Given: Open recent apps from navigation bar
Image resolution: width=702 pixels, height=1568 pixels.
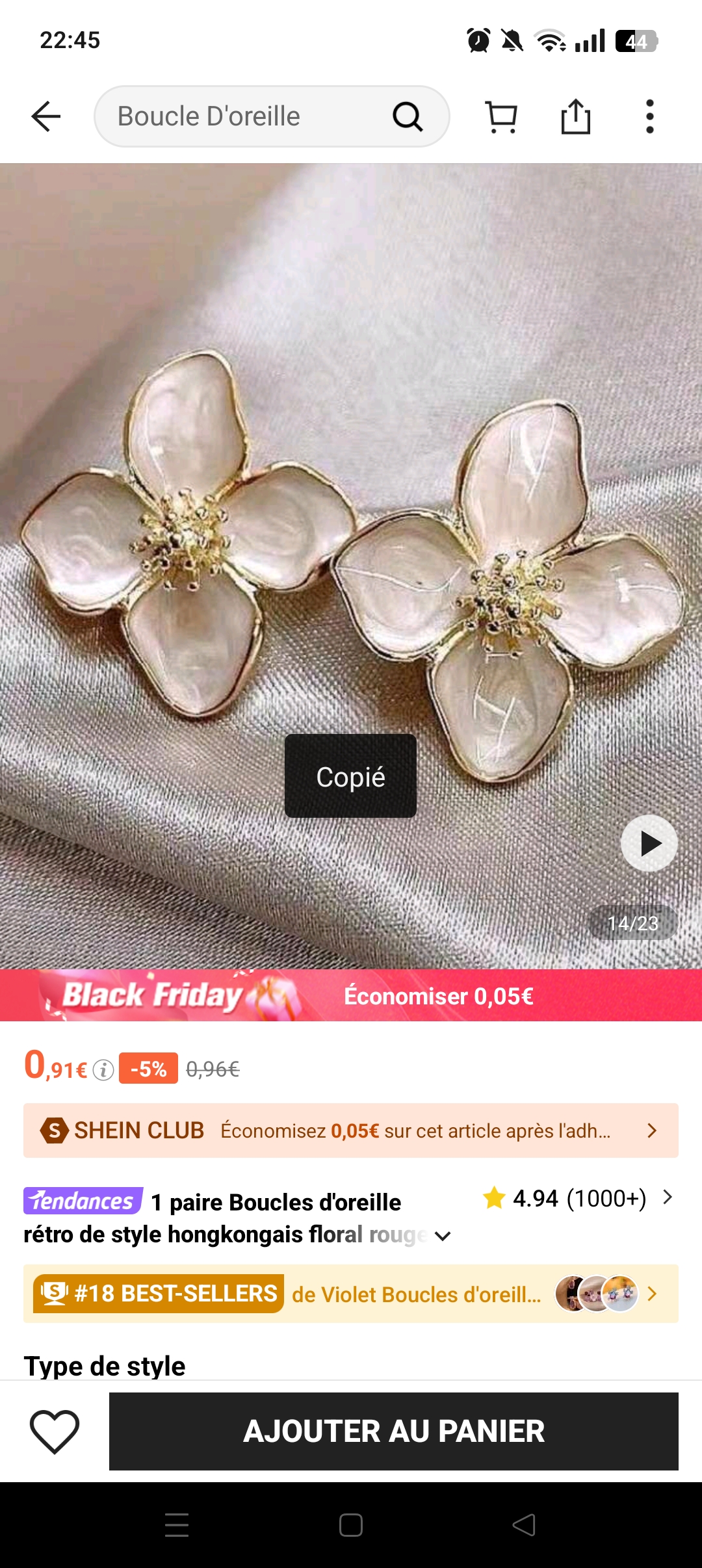Looking at the screenshot, I should tap(177, 1525).
